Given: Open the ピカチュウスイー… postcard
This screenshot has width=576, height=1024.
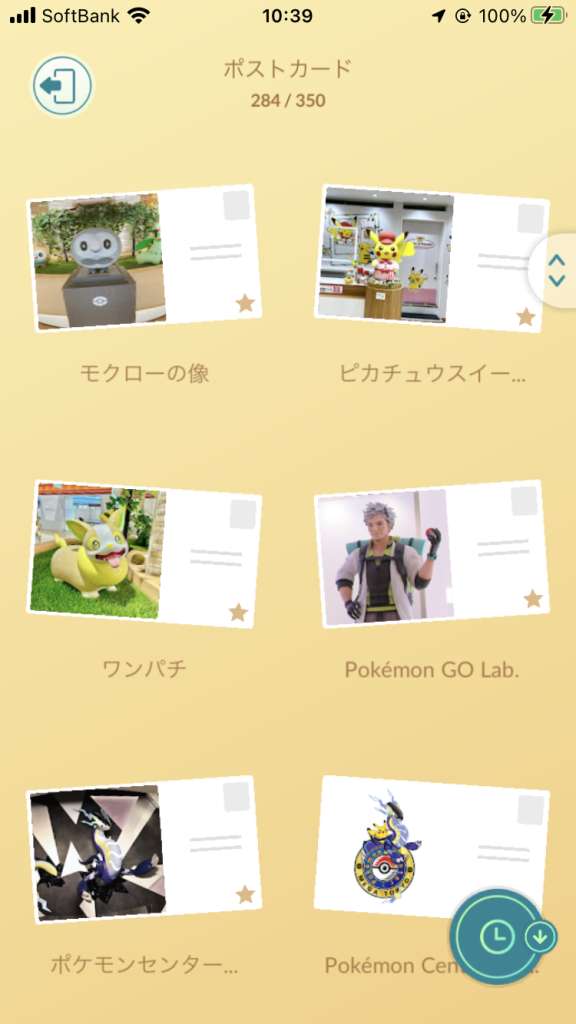Looking at the screenshot, I should [x=432, y=259].
